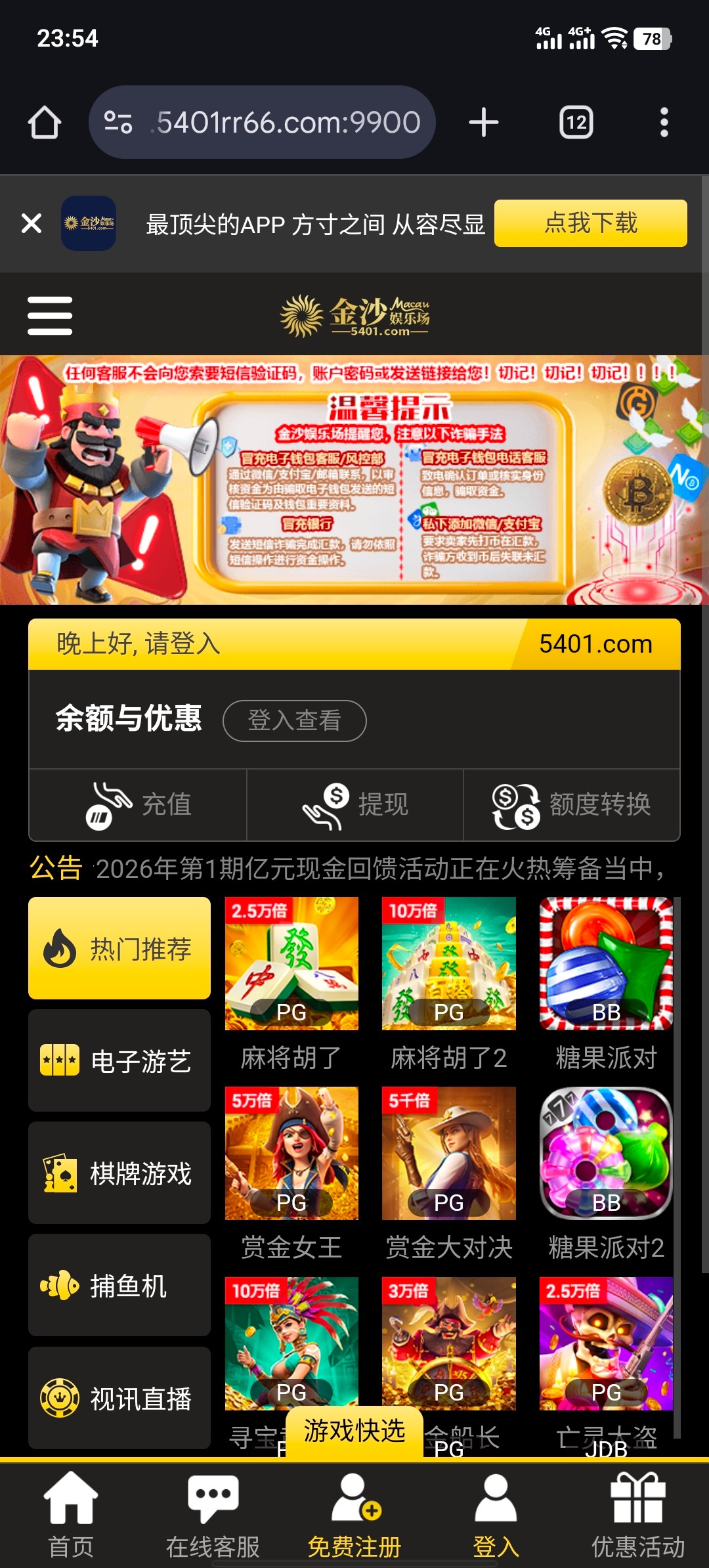Tap the 登入查看 balance button
Screen dimensions: 709x1568
pos(294,720)
